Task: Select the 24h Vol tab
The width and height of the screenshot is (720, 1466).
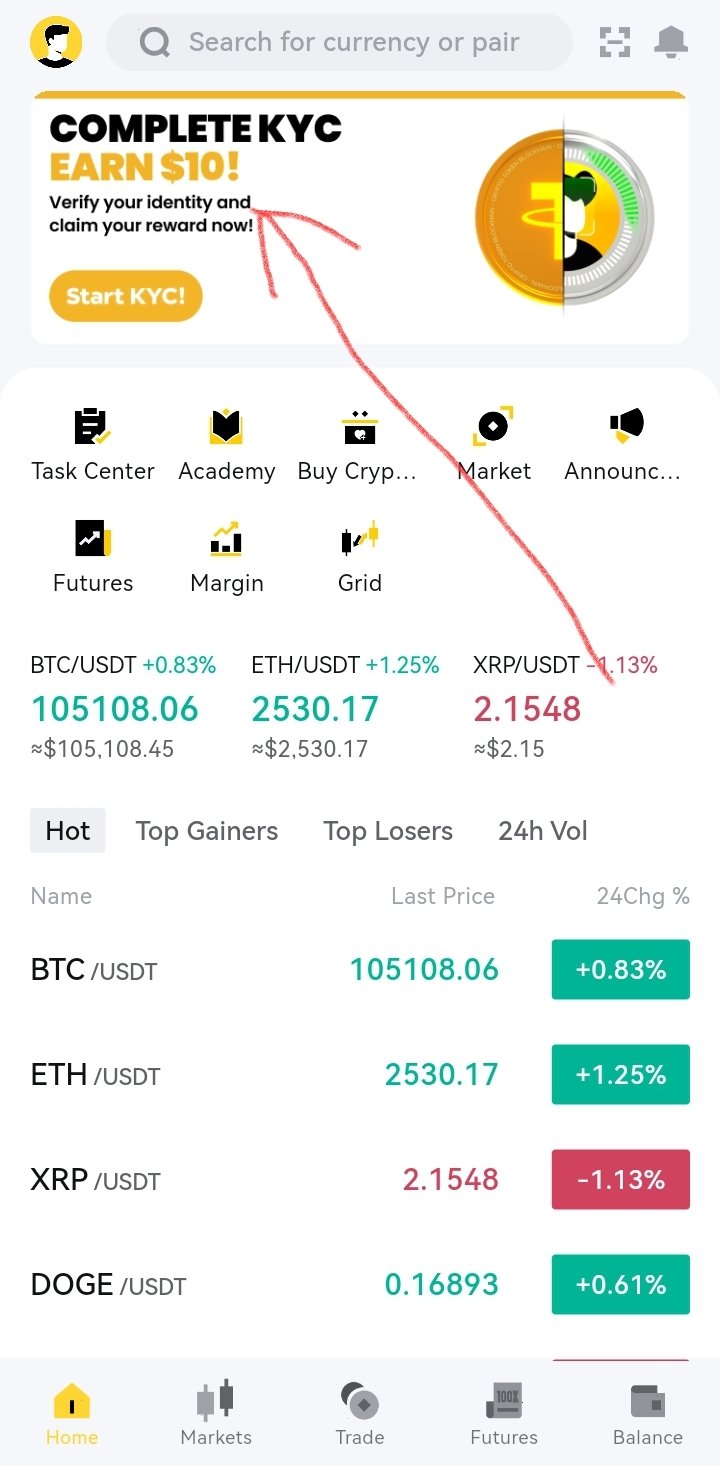Action: coord(543,831)
